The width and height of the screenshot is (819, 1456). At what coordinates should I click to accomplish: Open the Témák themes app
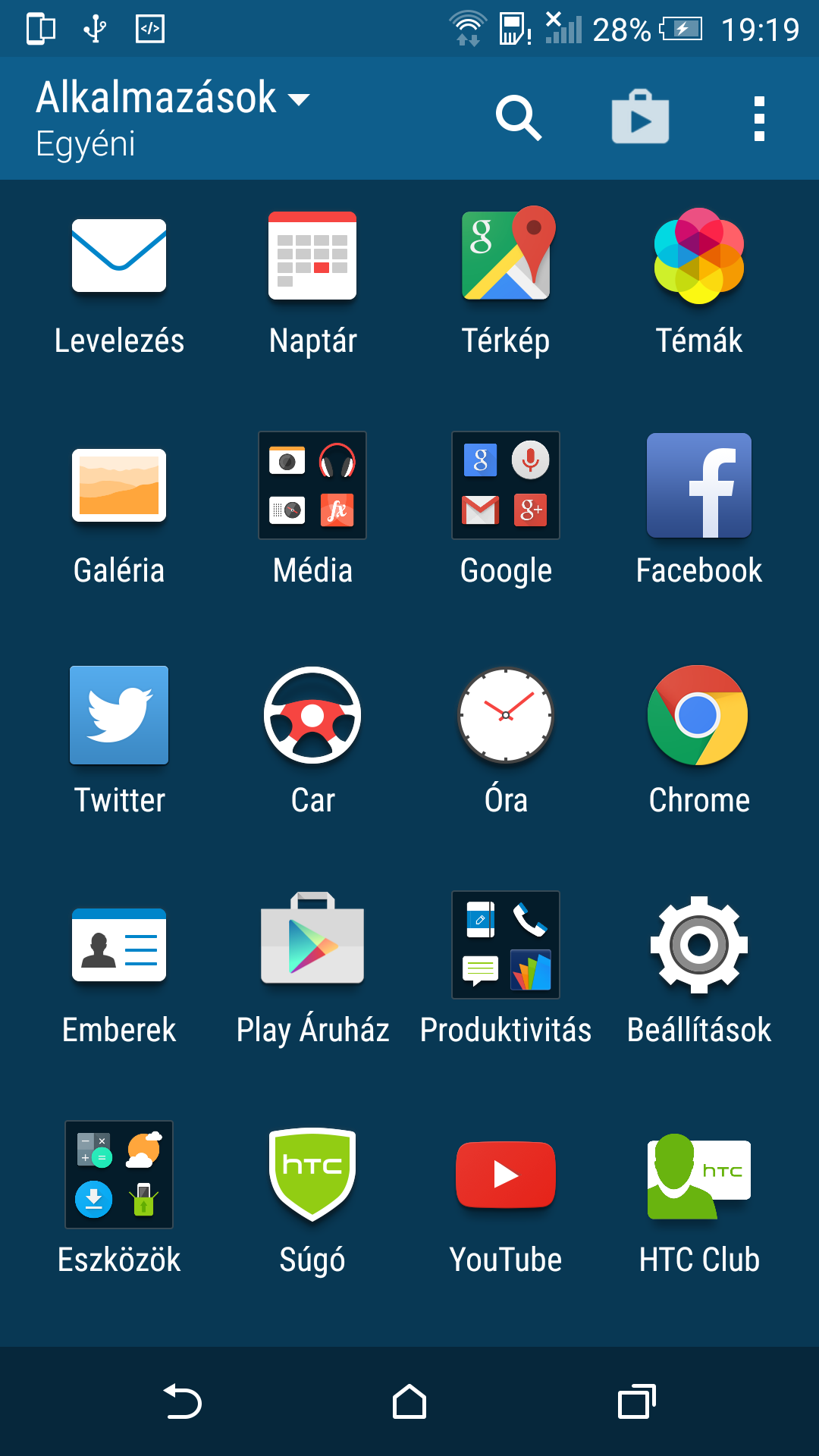[699, 256]
